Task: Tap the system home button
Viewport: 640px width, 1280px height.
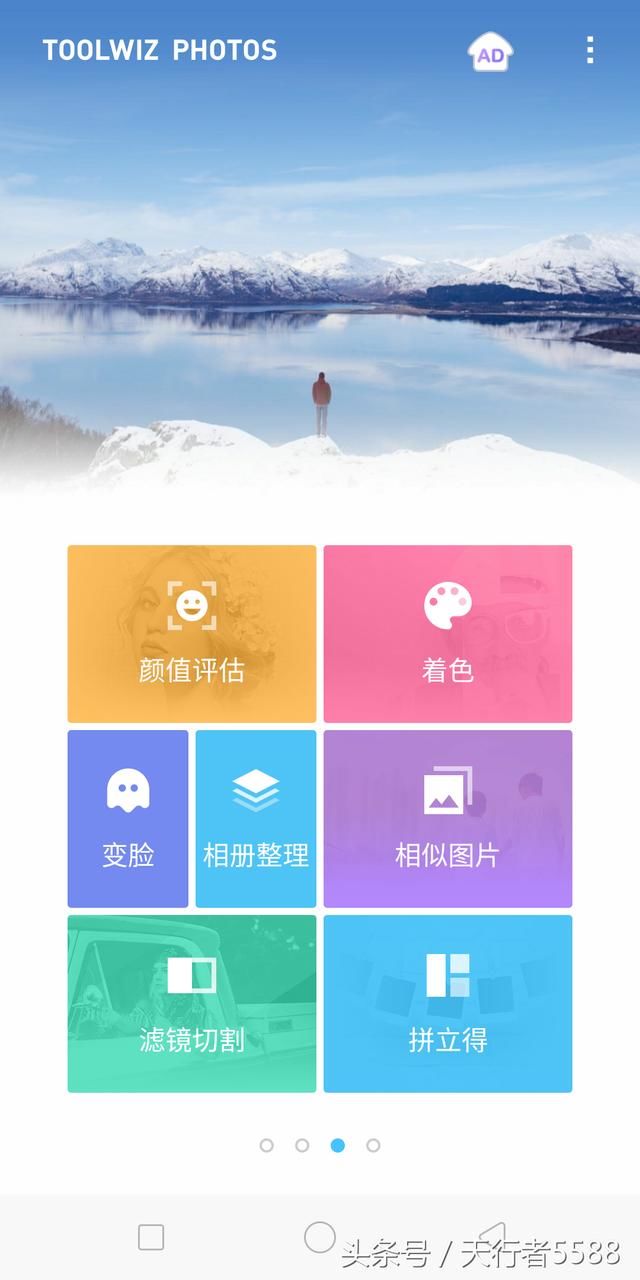Action: (x=320, y=1237)
